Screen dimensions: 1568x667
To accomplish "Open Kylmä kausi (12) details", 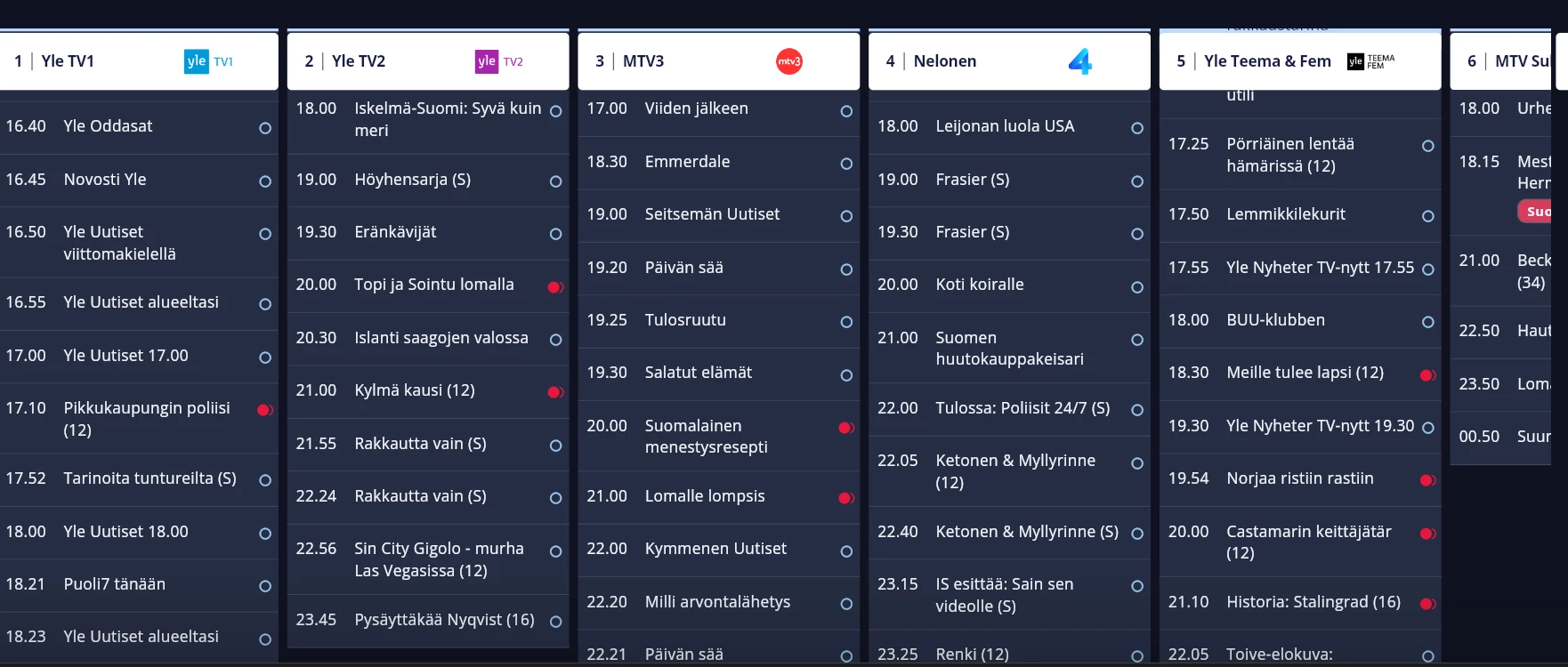I will tap(414, 390).
